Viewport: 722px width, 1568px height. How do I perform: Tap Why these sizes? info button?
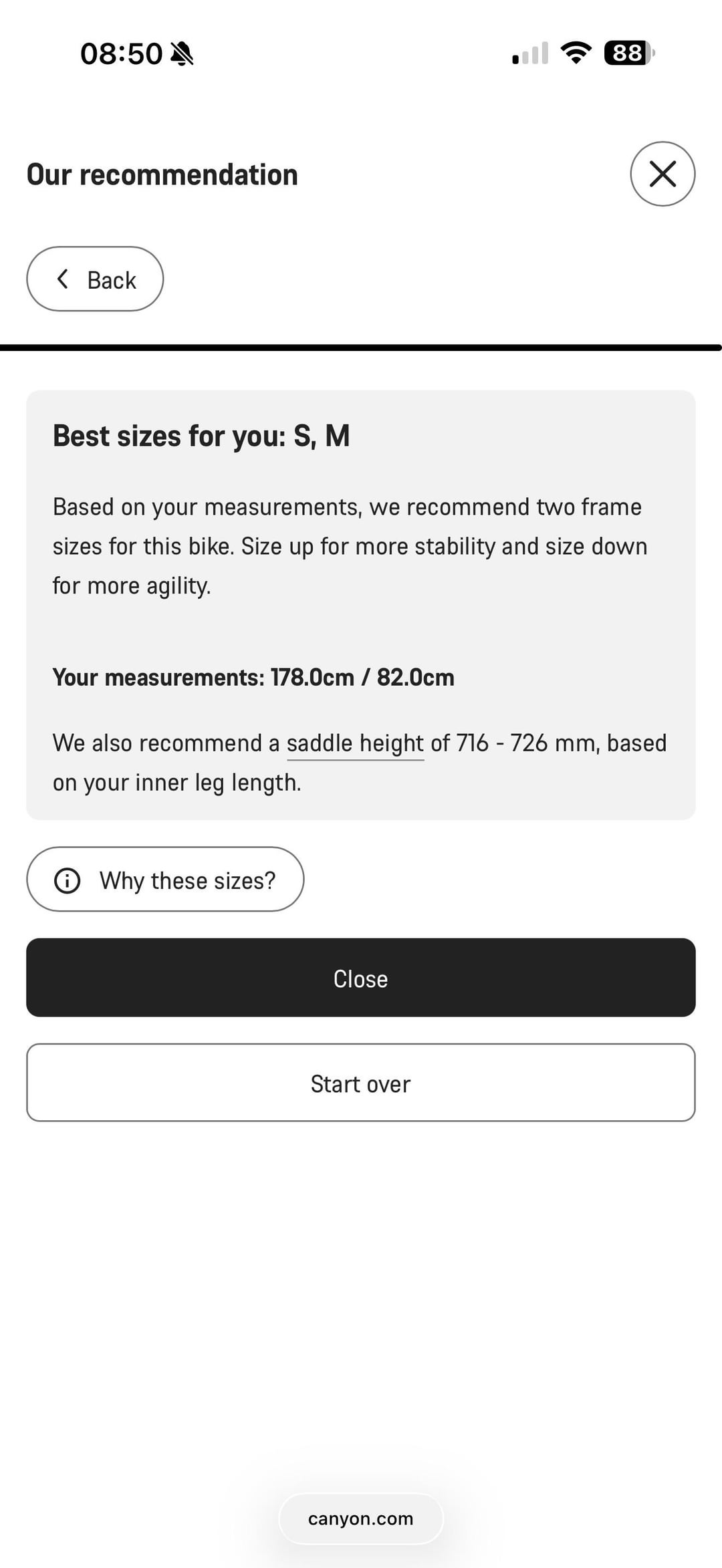tap(165, 880)
